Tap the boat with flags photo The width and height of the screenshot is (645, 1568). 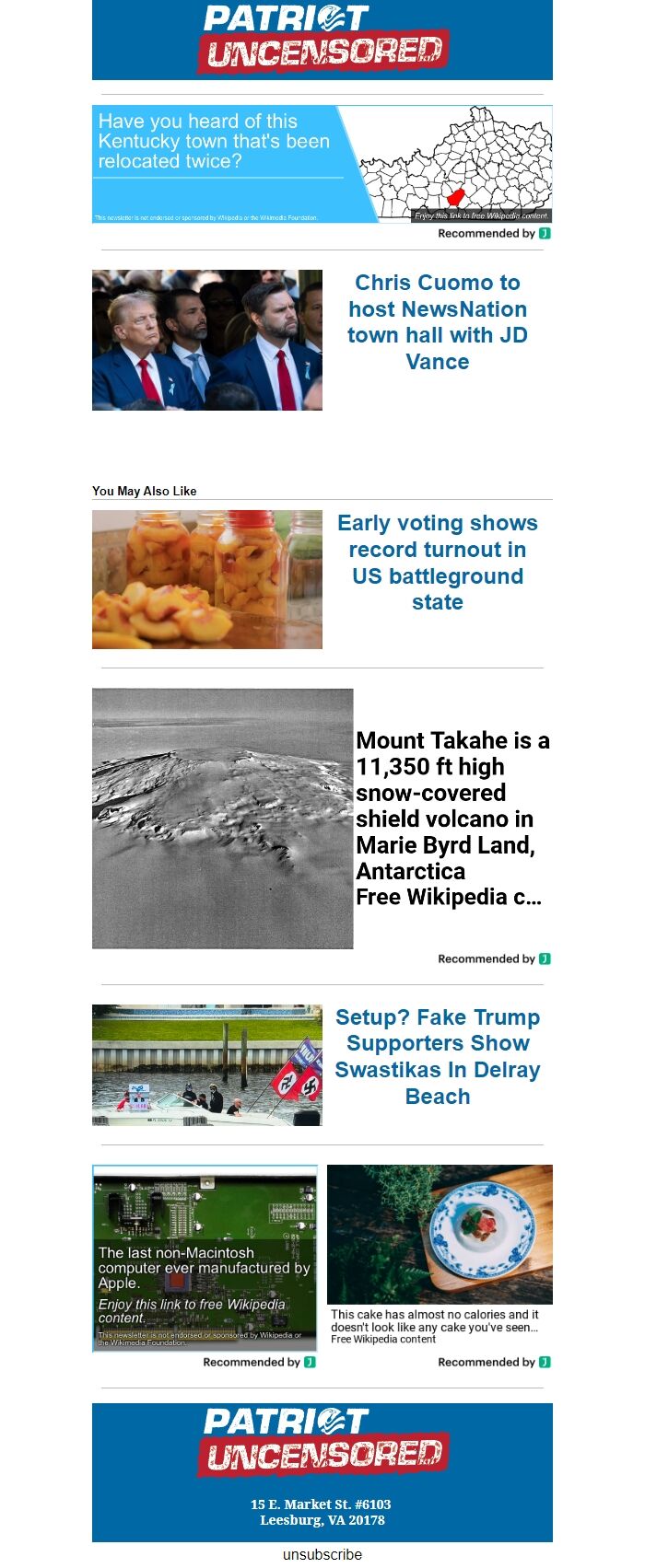(207, 1065)
